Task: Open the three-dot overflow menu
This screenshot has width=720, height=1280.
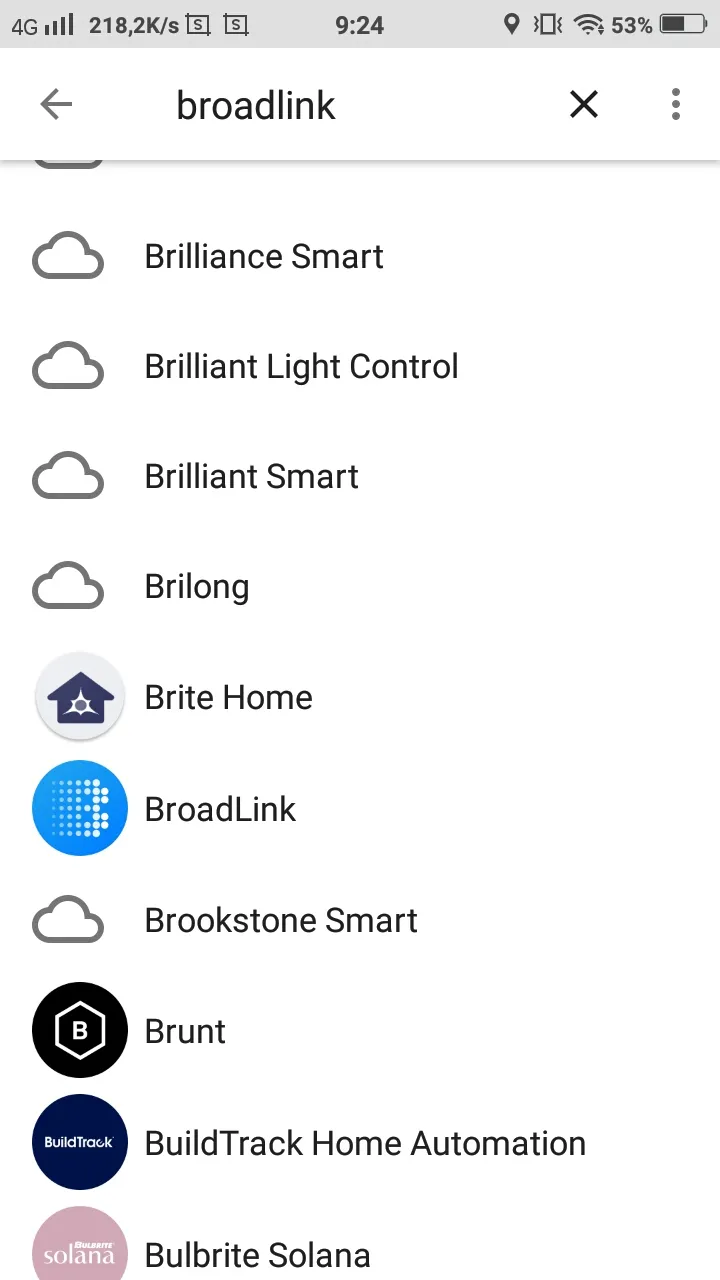Action: pyautogui.click(x=676, y=104)
